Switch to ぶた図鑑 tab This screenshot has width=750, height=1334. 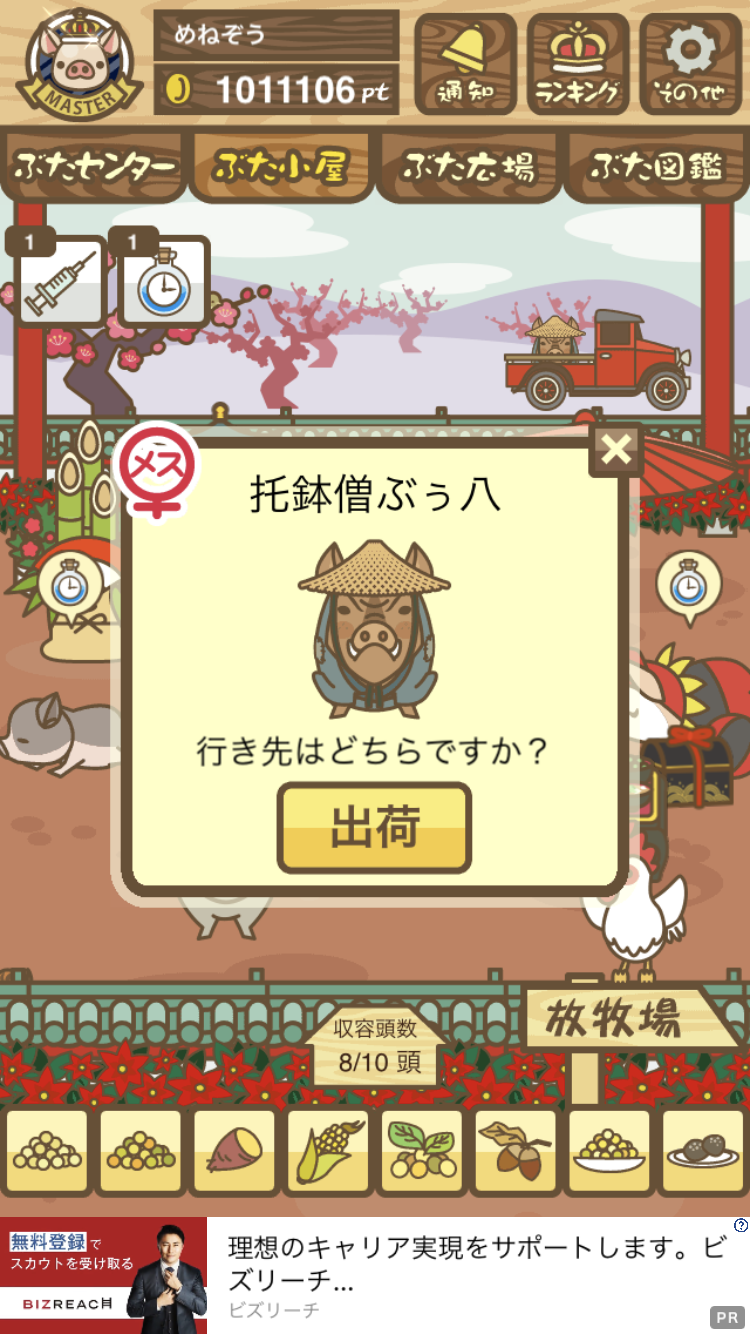coord(655,167)
